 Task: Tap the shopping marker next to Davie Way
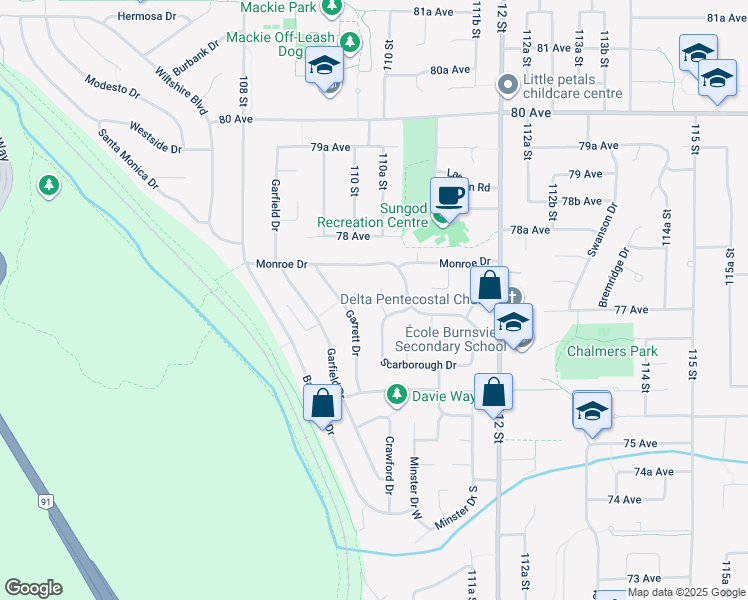coord(493,392)
